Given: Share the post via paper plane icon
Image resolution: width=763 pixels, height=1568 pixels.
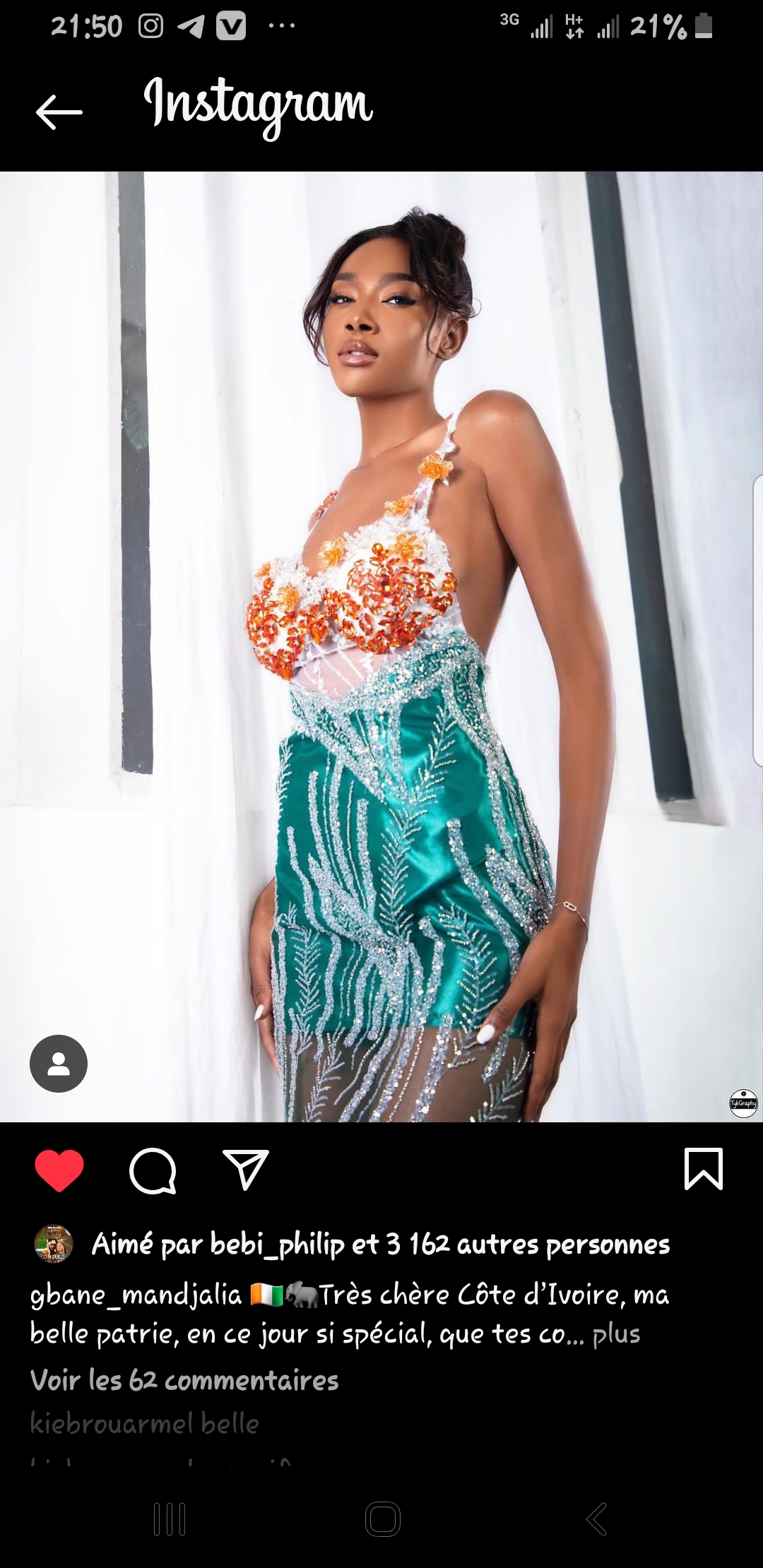Looking at the screenshot, I should 245,1170.
